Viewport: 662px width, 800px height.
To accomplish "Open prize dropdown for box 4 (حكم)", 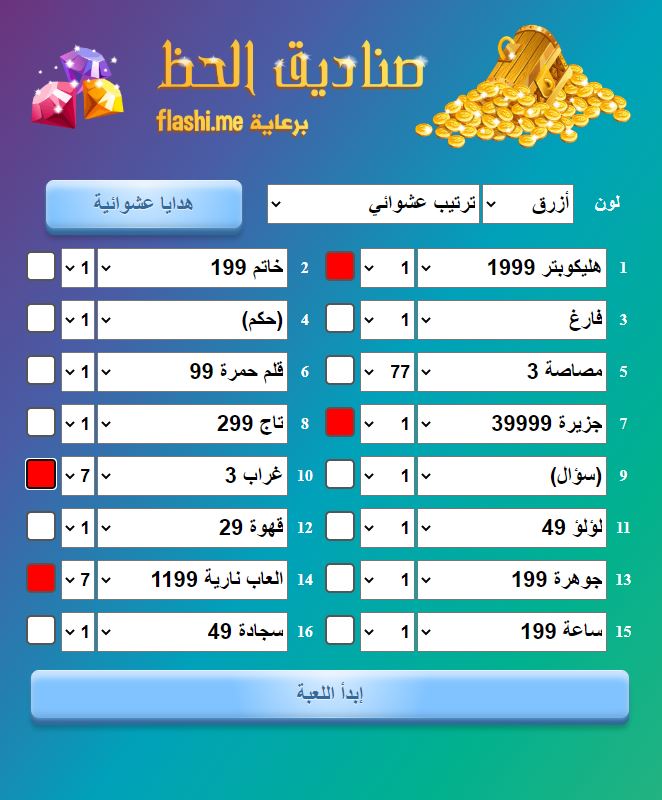I will pyautogui.click(x=193, y=320).
